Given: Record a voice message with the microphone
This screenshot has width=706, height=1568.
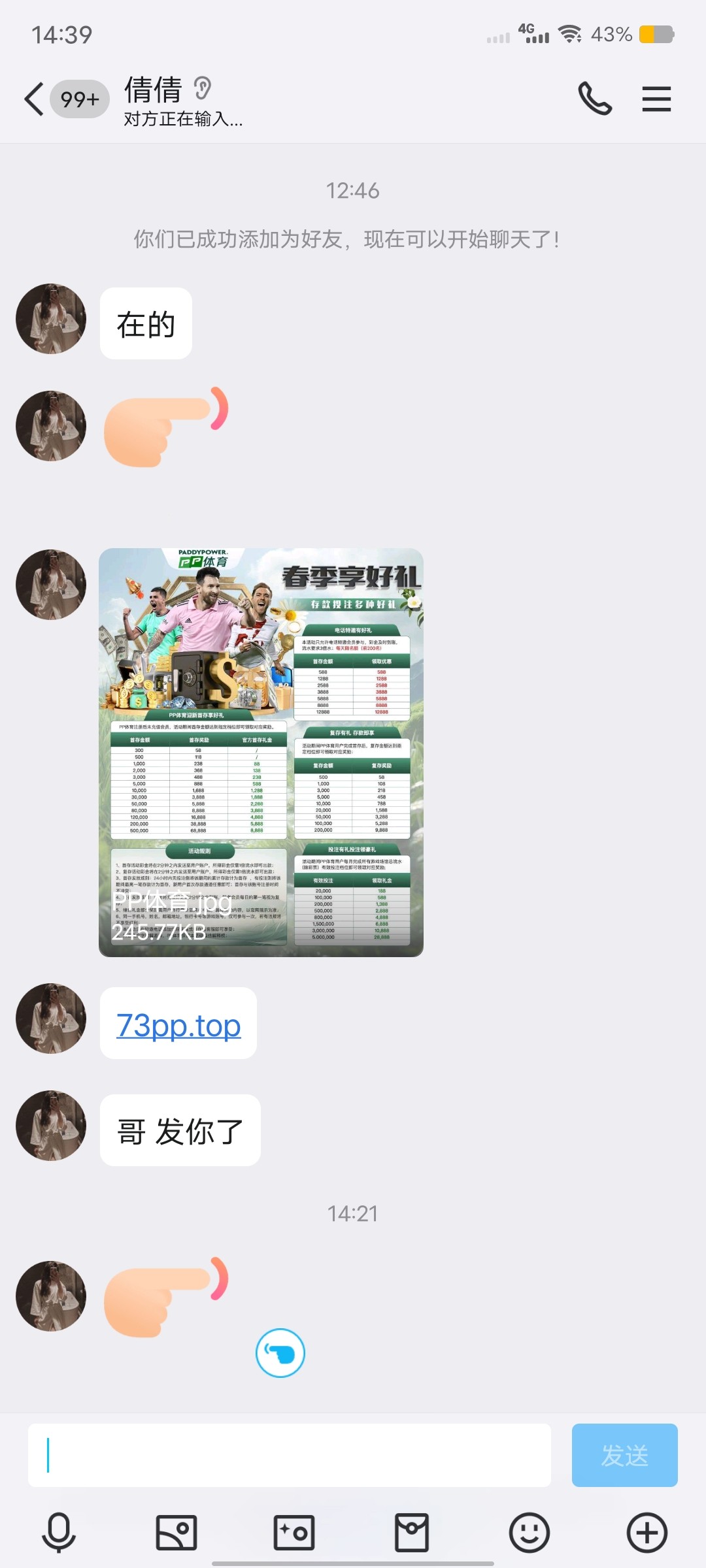Looking at the screenshot, I should (x=59, y=1532).
